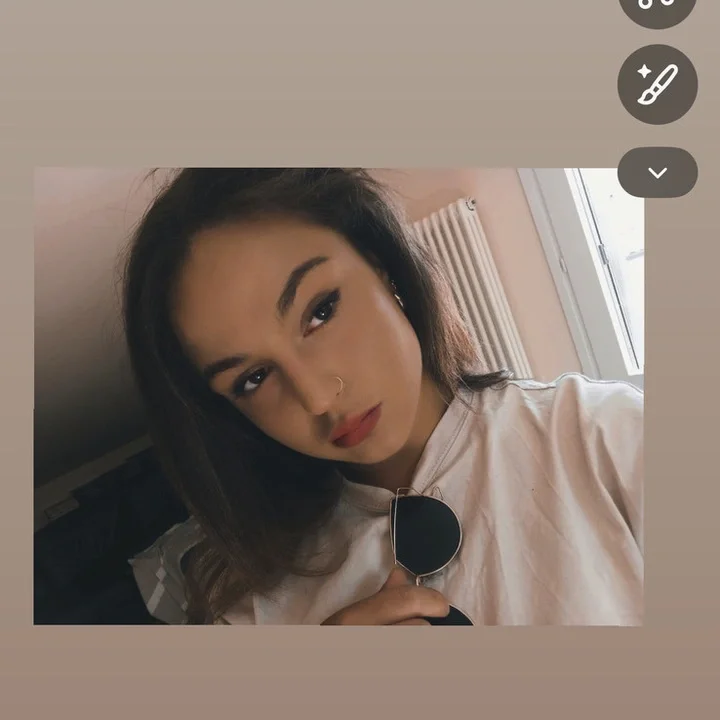720x720 pixels.
Task: Tap the partially visible top editing icon
Action: click(657, 8)
